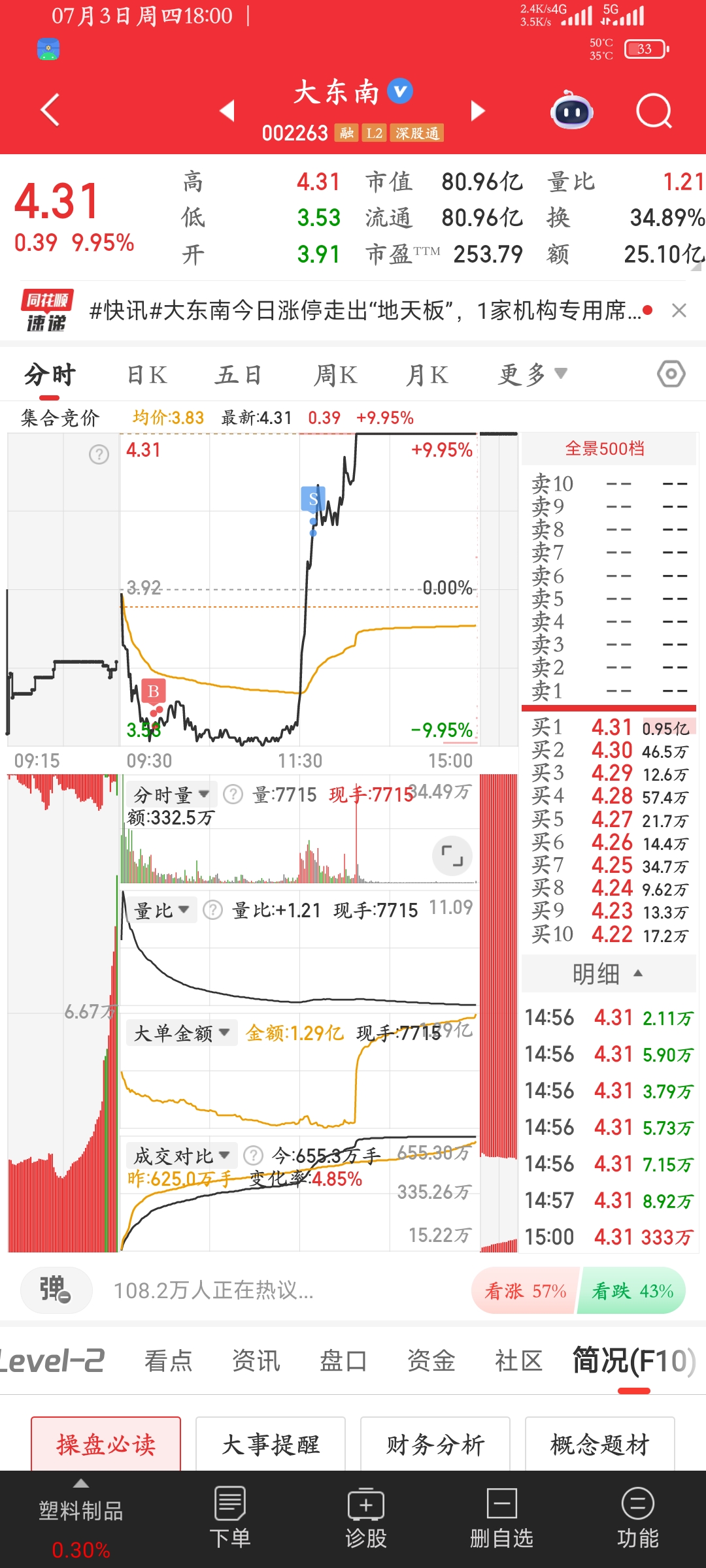Image resolution: width=706 pixels, height=1568 pixels.
Task: Vote 看跌 bearish
Action: pos(632,1291)
